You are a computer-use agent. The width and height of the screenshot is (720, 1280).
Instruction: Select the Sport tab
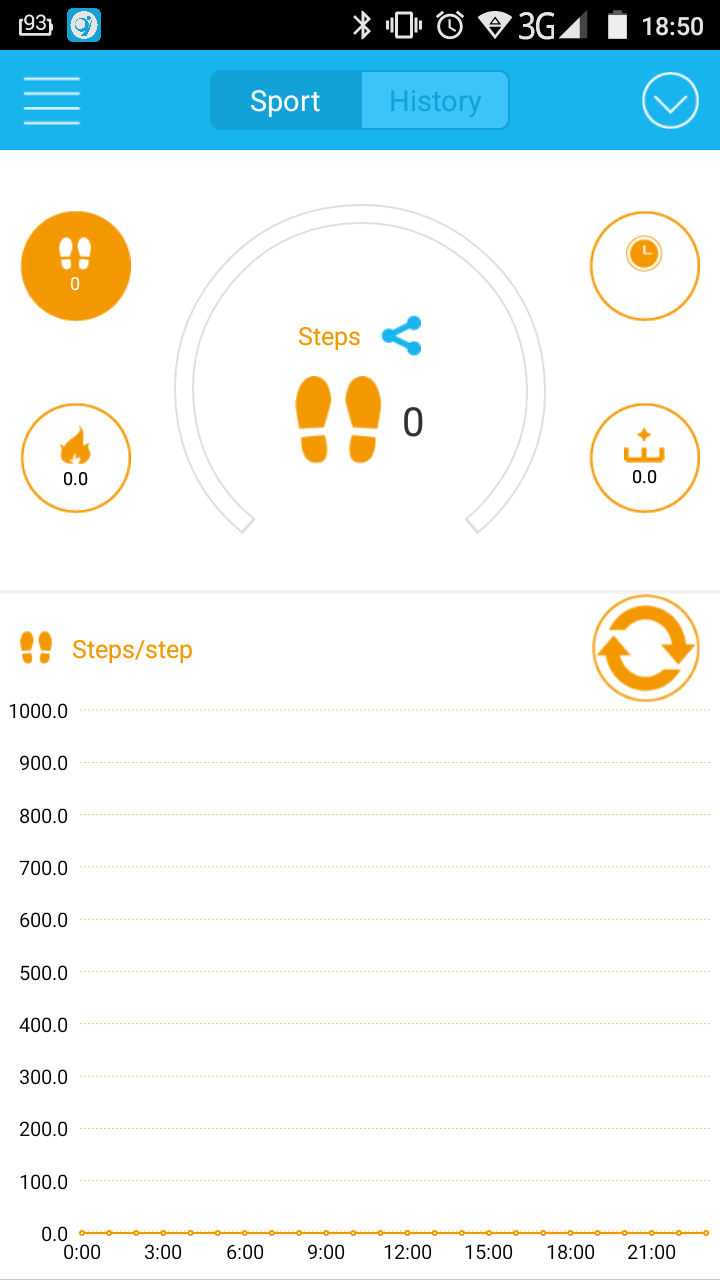285,101
